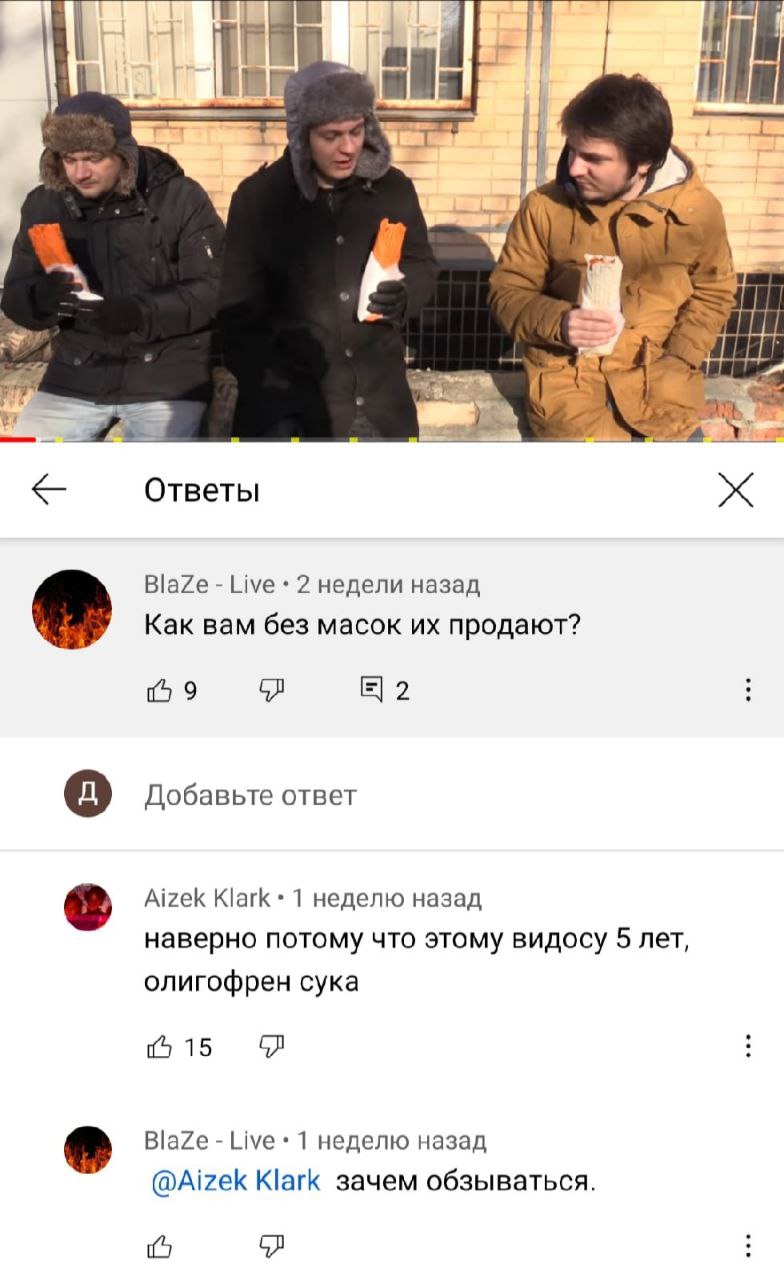Like BlaZe - Live's comment about masks
Viewport: 784px width, 1280px height.
pyautogui.click(x=160, y=690)
